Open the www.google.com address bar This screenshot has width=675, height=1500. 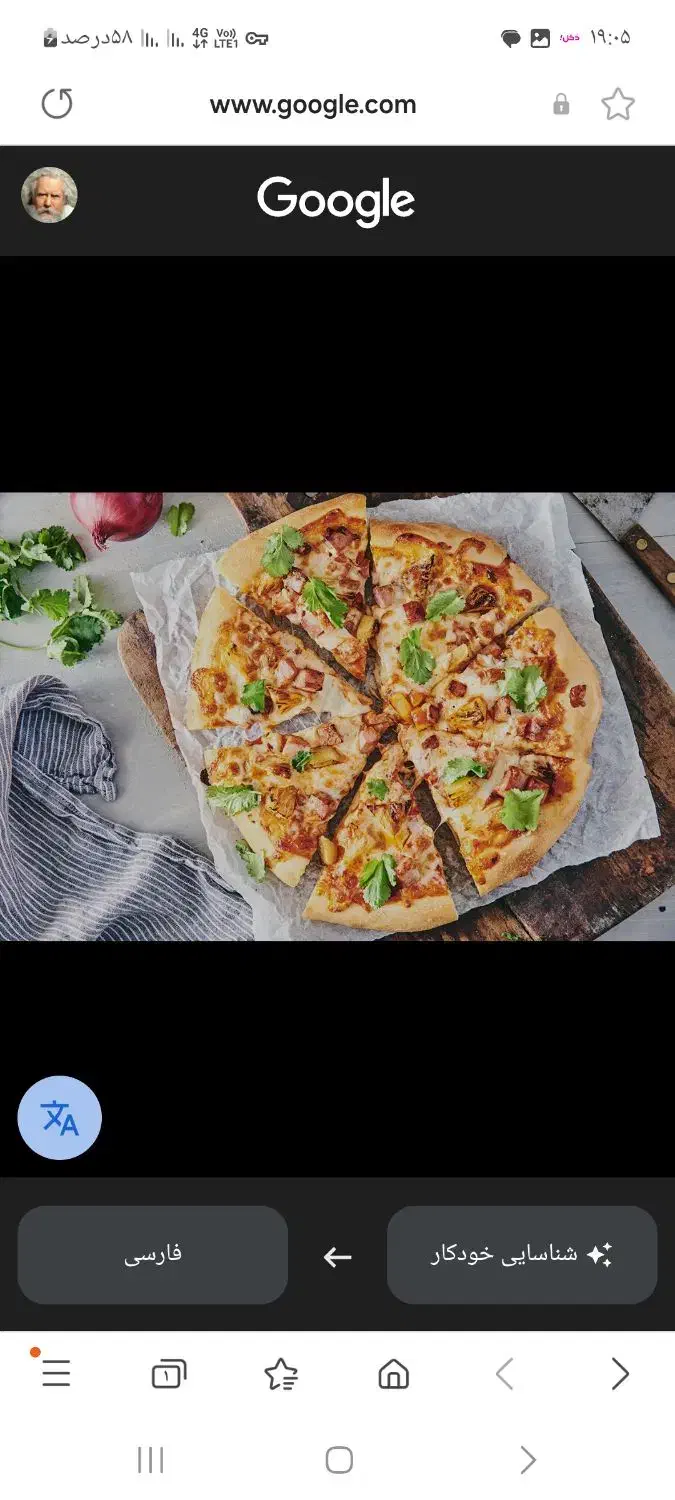pos(312,105)
